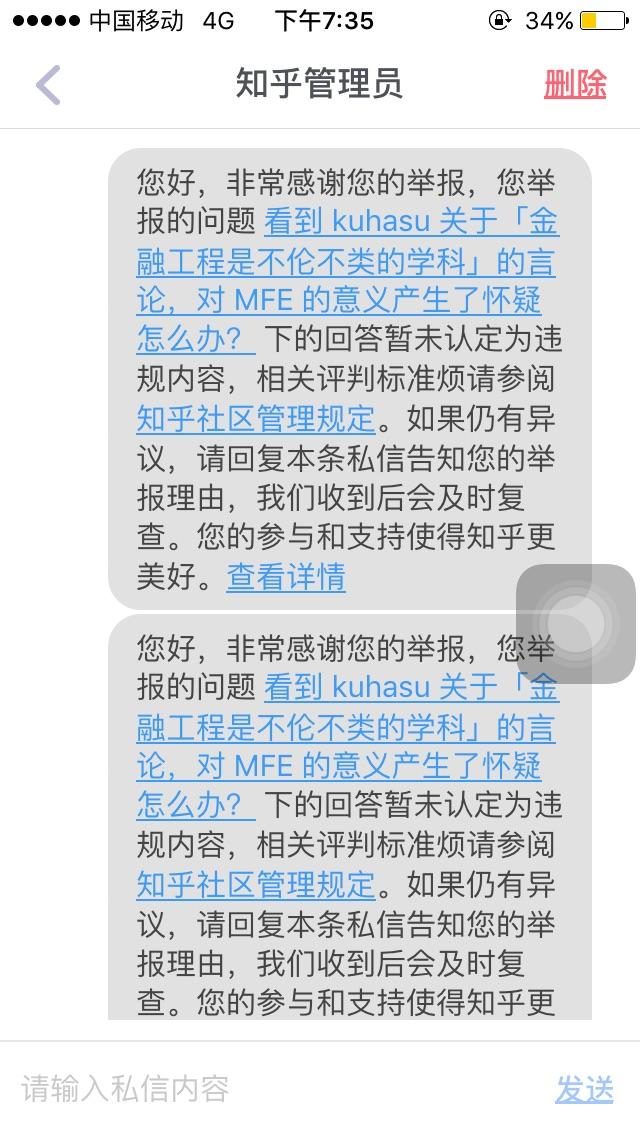Image resolution: width=640 pixels, height=1136 pixels.
Task: Go back from 知乎管理员 chat
Action: (48, 85)
